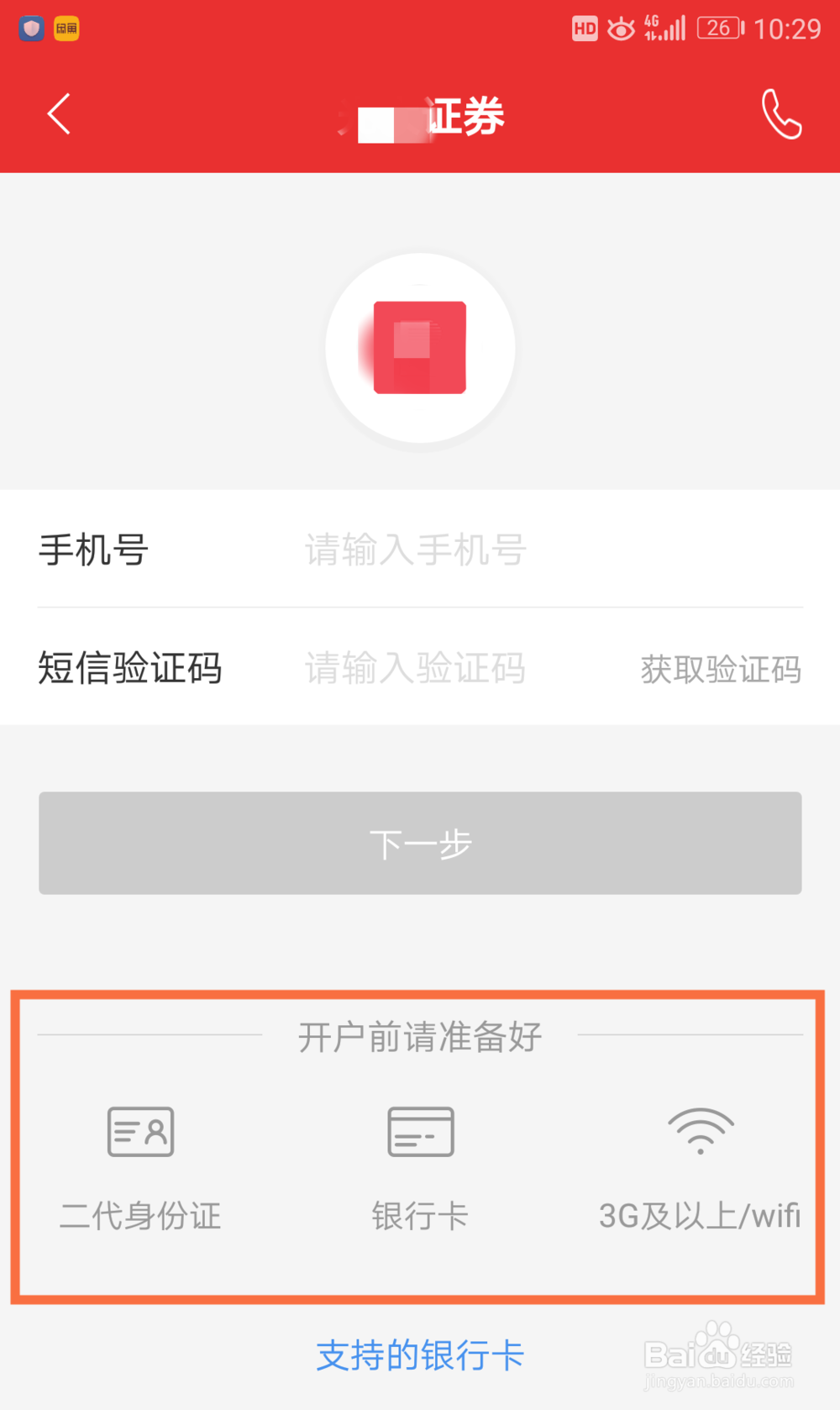
Task: Tap the 短信验证码 label text
Action: pos(129,670)
